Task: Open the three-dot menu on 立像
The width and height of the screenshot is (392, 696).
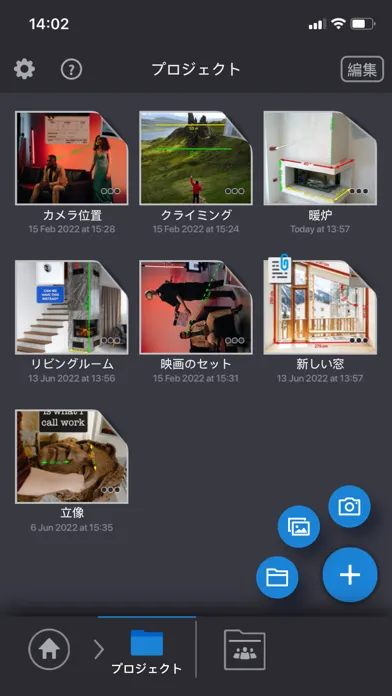Action: point(110,490)
